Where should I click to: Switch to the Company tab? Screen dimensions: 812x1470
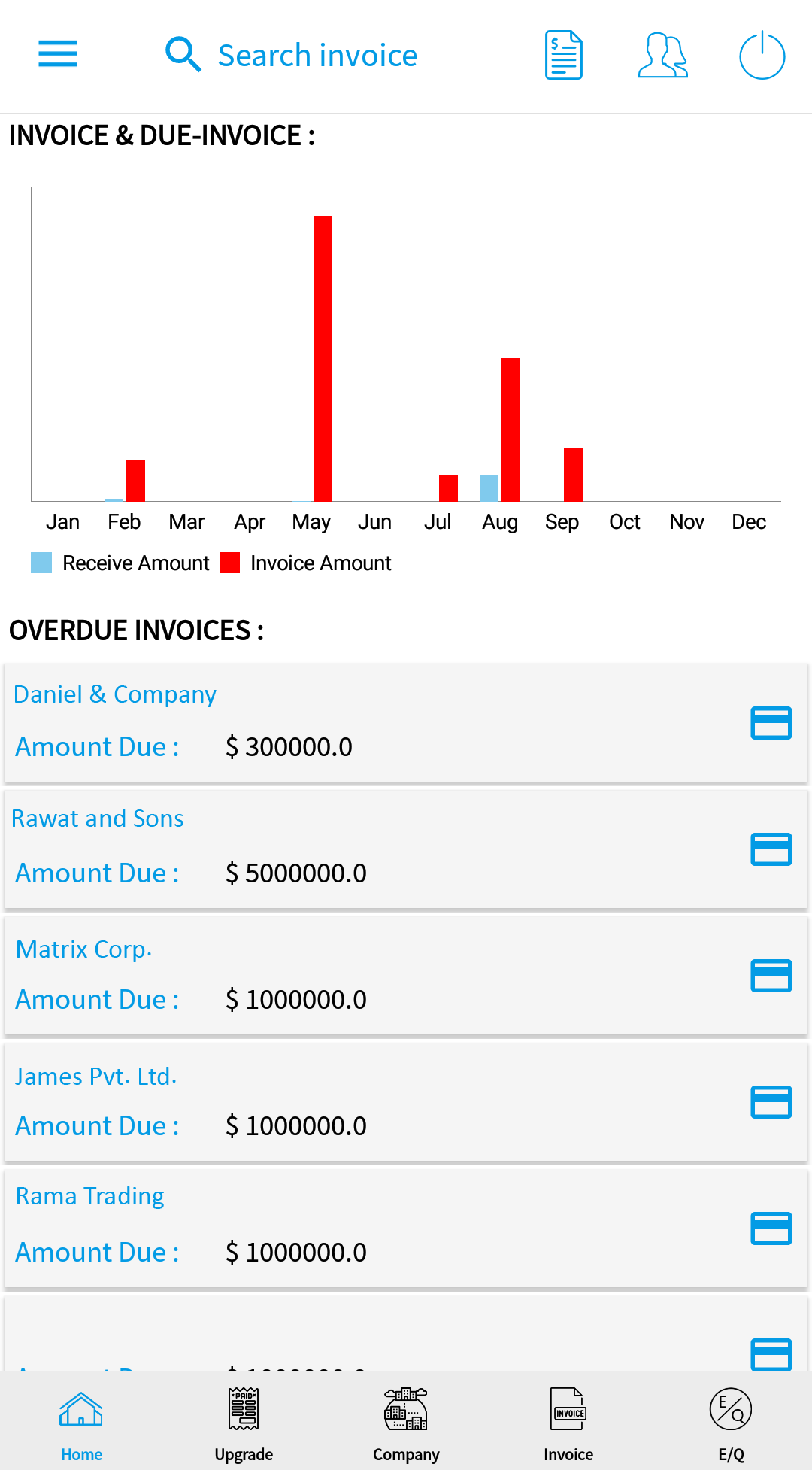tap(406, 1423)
